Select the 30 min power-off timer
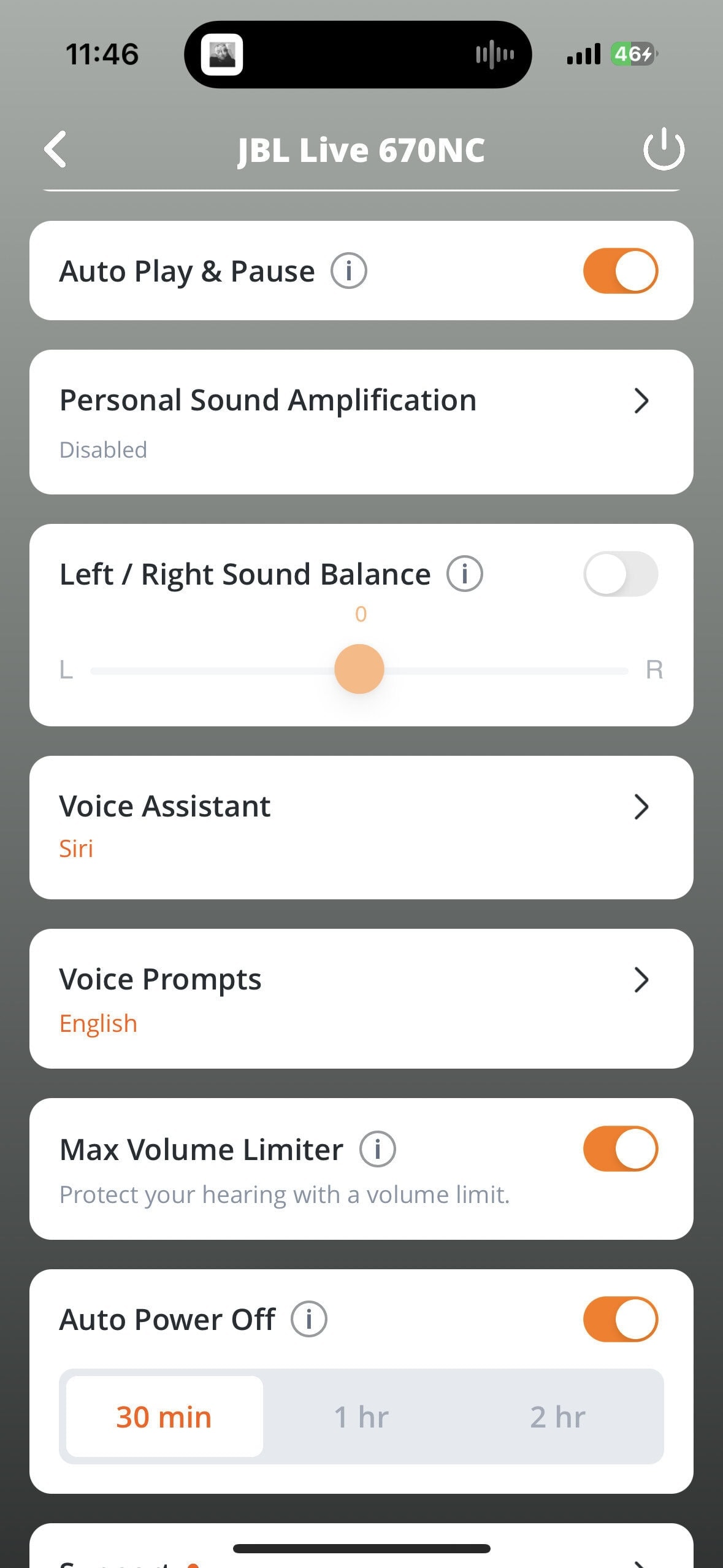The height and width of the screenshot is (1568, 723). (x=164, y=1416)
